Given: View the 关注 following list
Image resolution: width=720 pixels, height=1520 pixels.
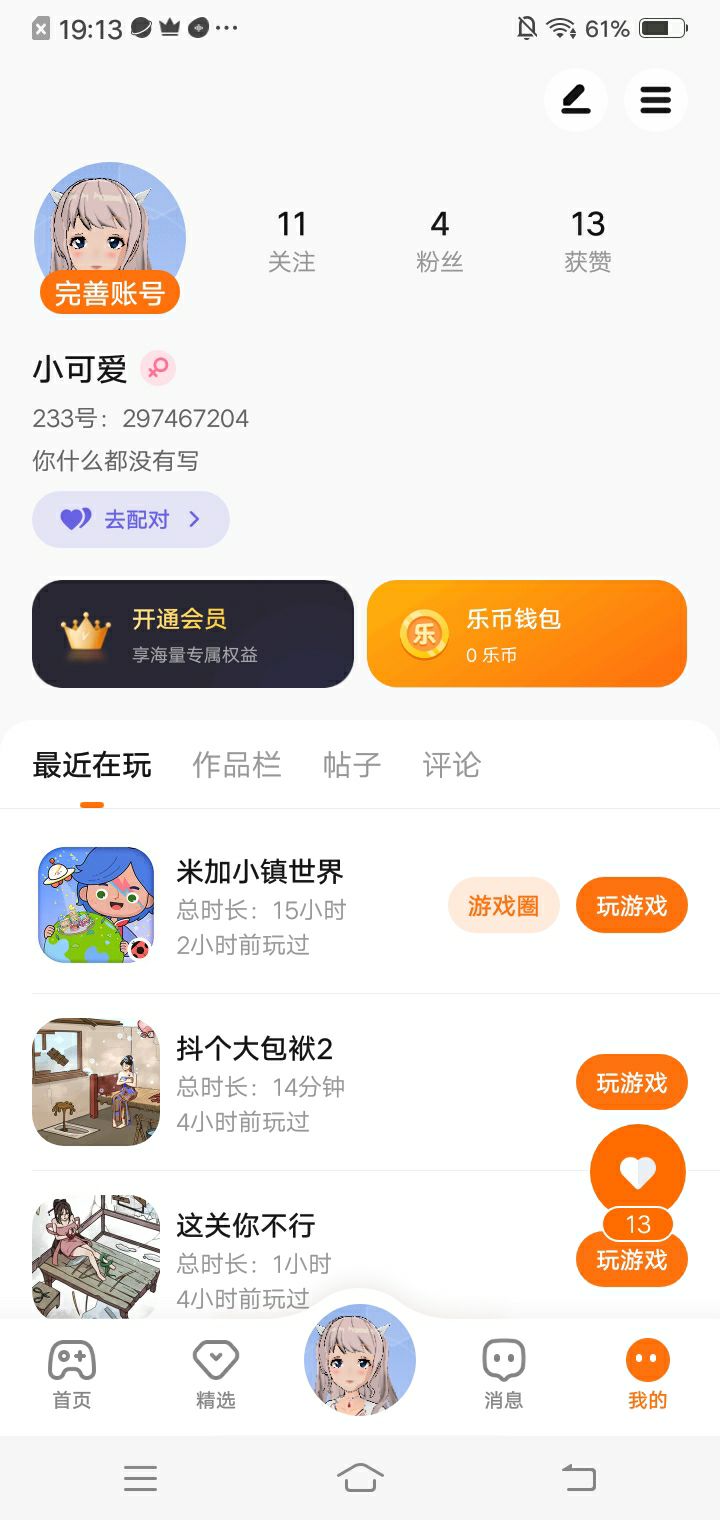Looking at the screenshot, I should click(292, 240).
